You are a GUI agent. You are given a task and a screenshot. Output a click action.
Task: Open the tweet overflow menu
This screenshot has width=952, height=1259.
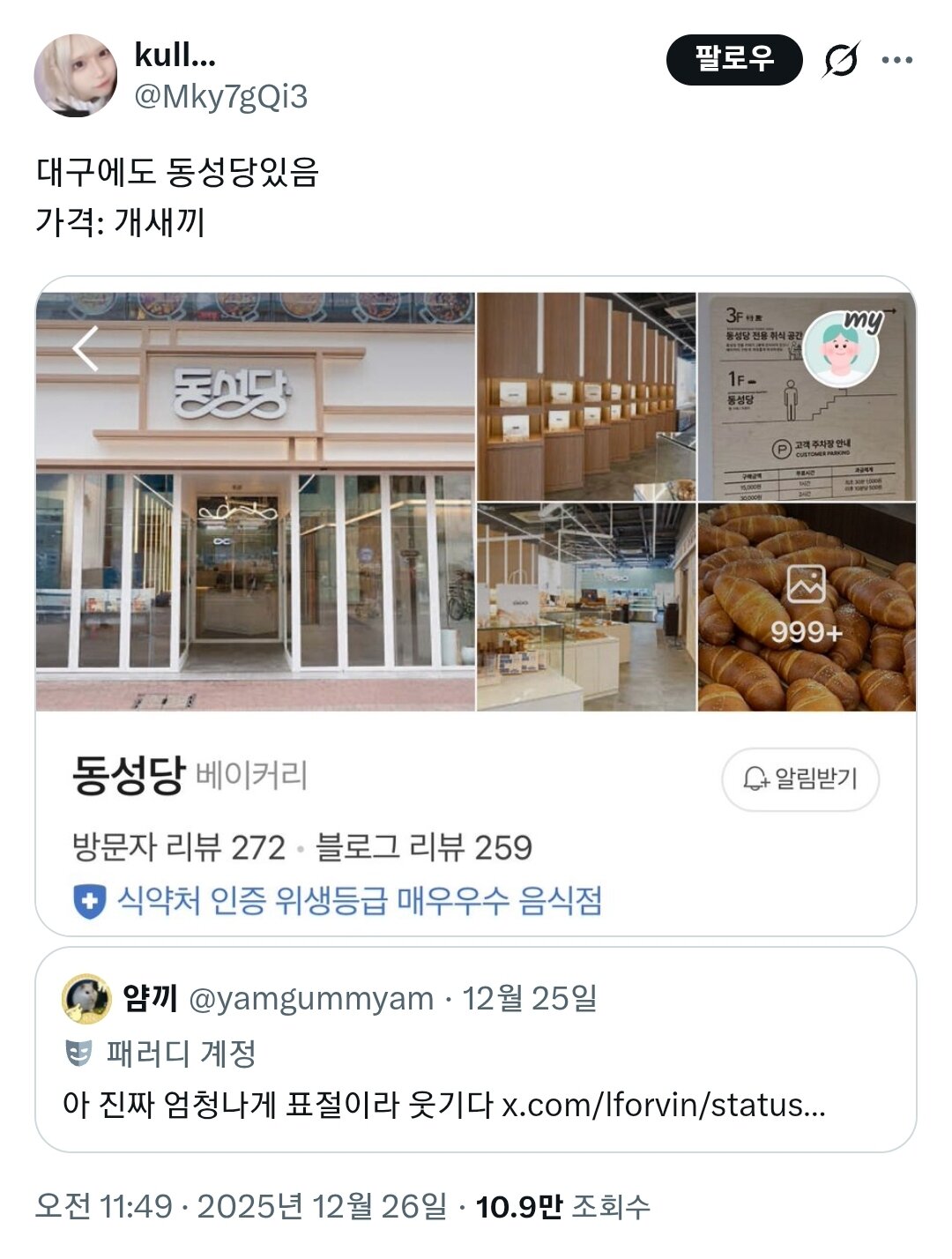point(896,60)
